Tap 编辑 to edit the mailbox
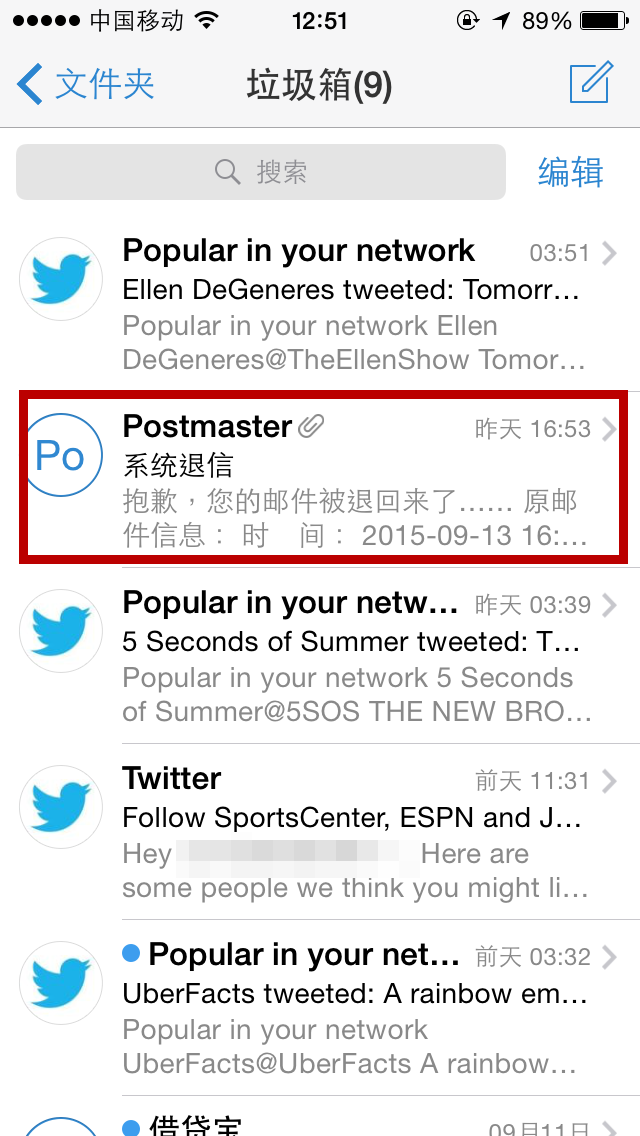640x1136 pixels. (x=570, y=172)
